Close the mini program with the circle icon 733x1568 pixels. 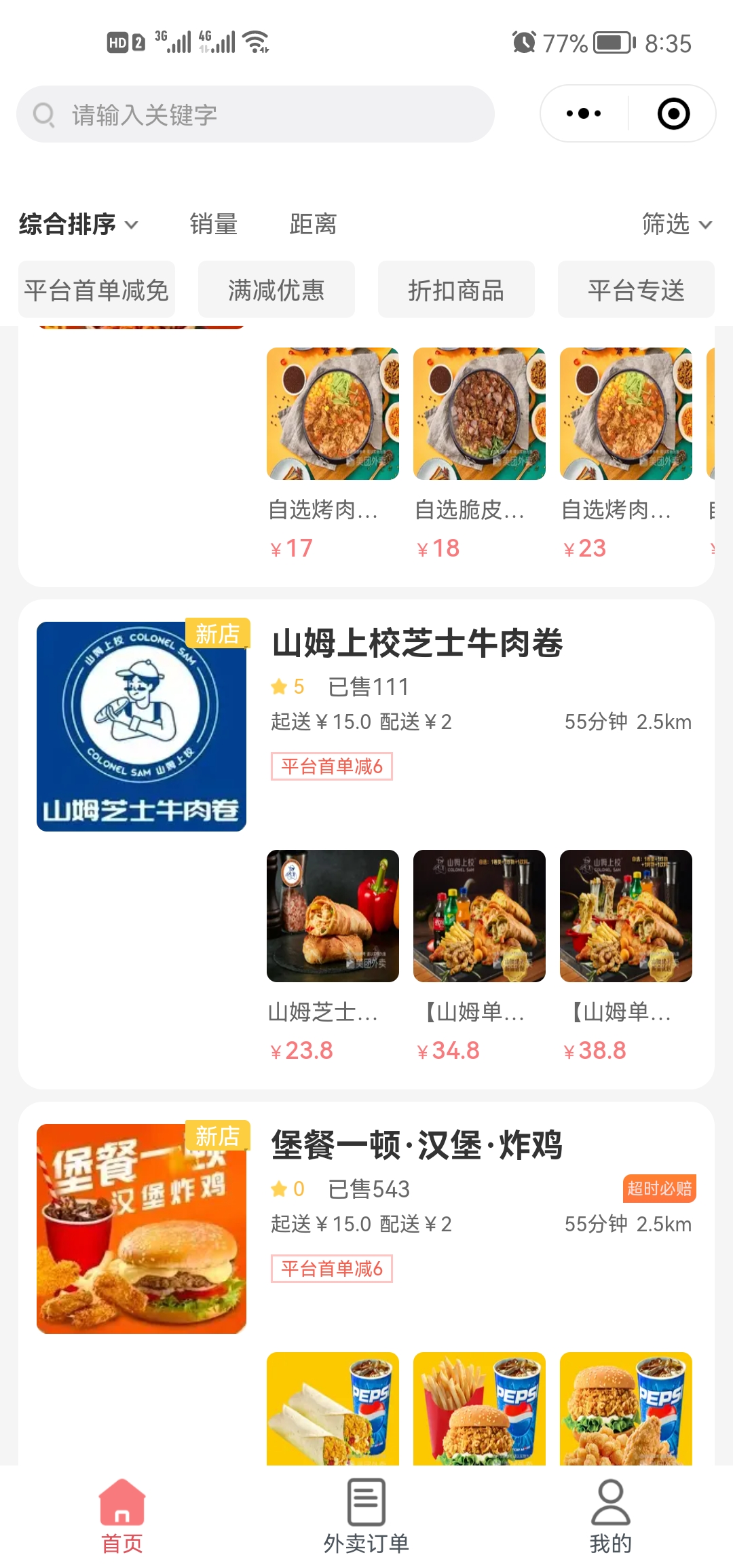(x=673, y=114)
